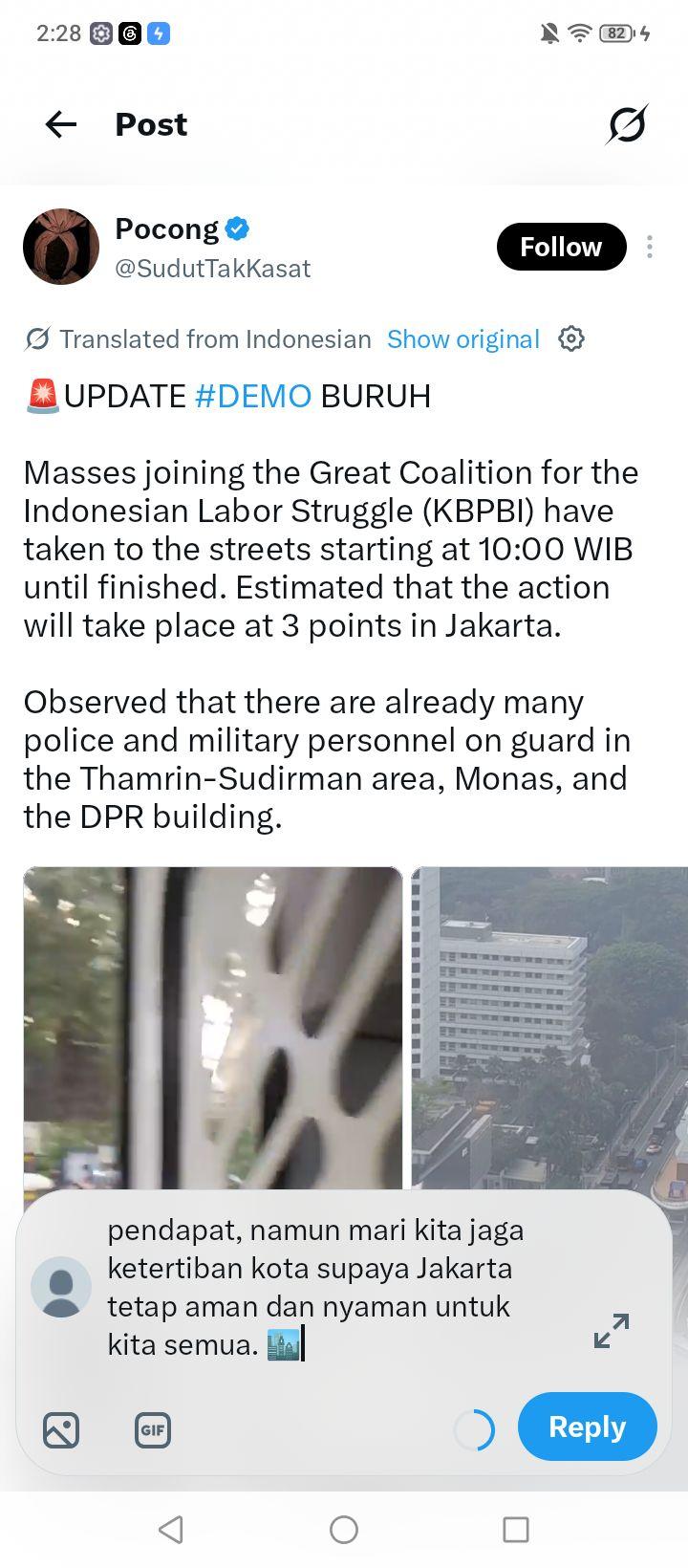Open the post's three-dot overflow menu
Viewport: 688px width, 1568px height.
[x=650, y=247]
